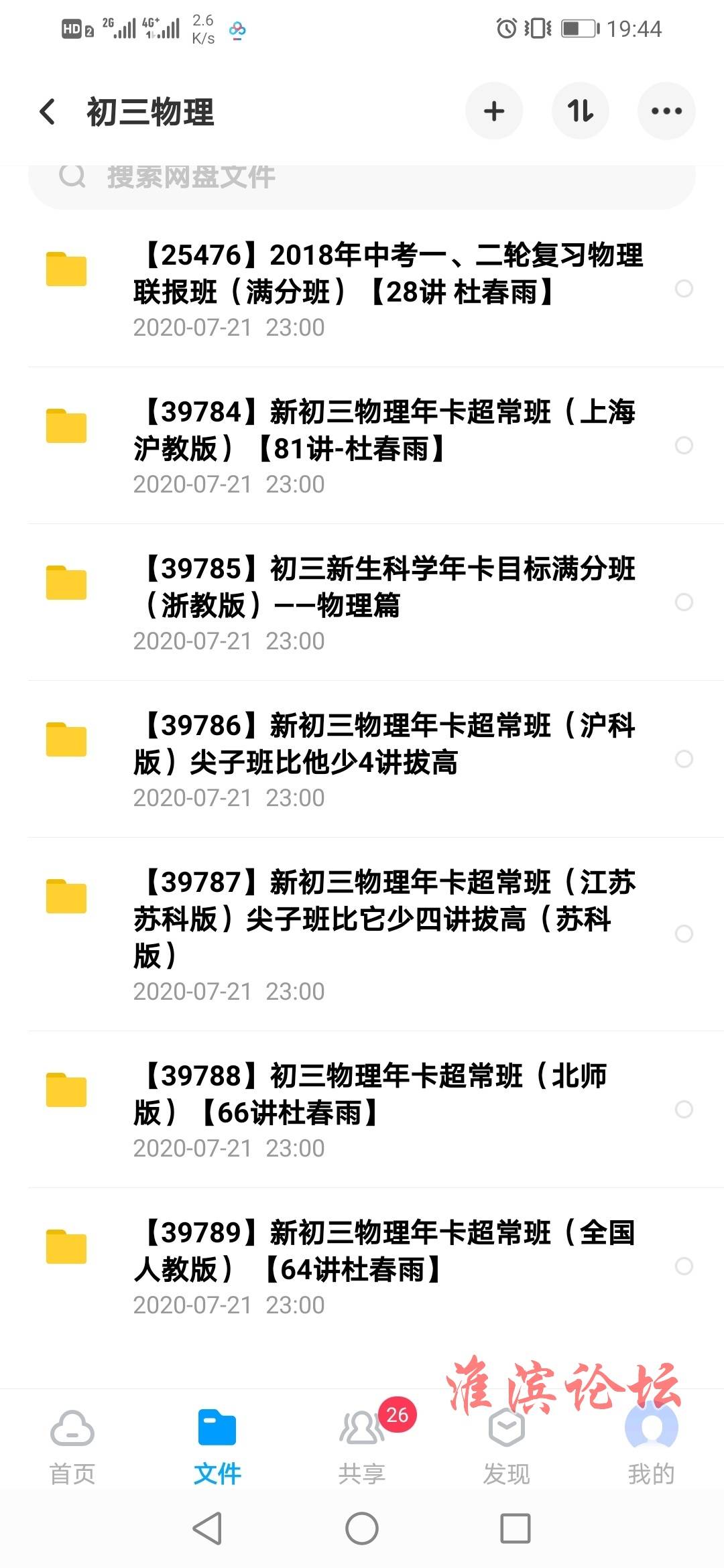Select the 【39789】 folder's circle checkbox
724x1568 pixels.
point(684,1266)
